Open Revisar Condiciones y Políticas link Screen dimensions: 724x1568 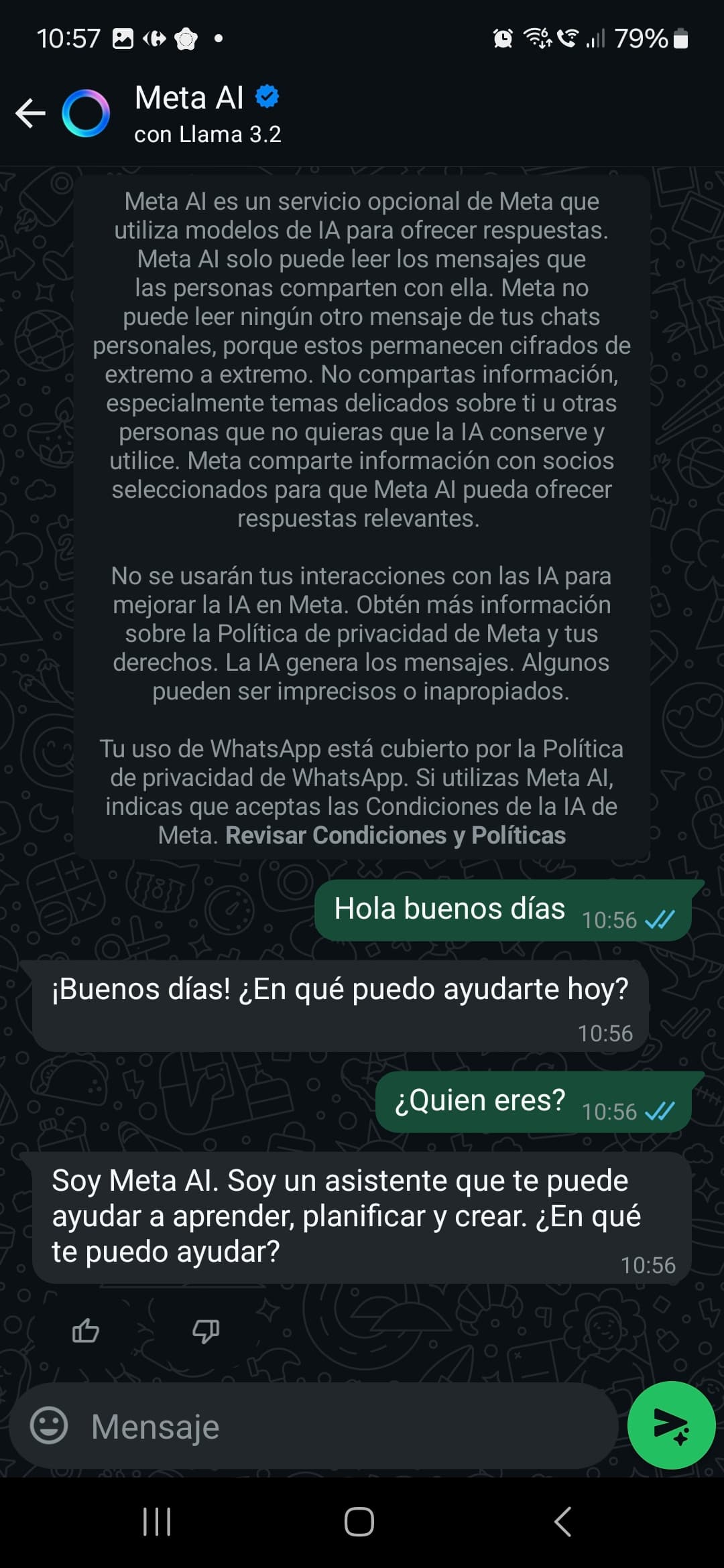[x=396, y=836]
